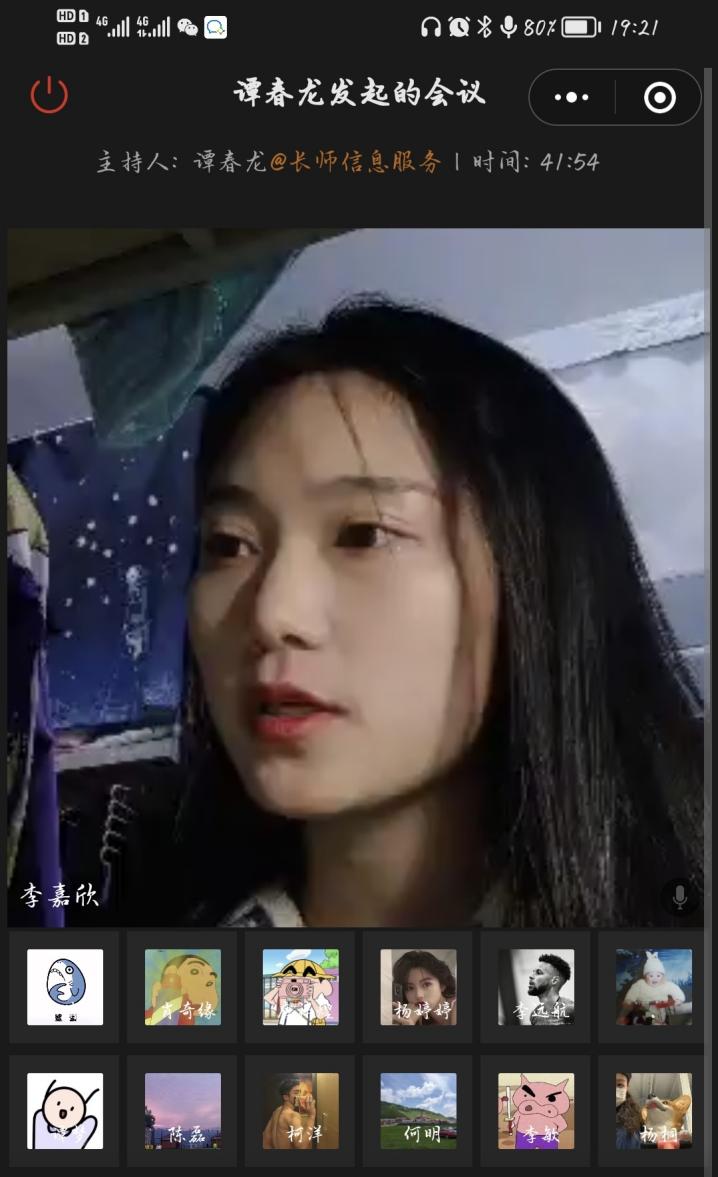The image size is (718, 1177).
Task: View participant 陈磊's tile
Action: [183, 1111]
